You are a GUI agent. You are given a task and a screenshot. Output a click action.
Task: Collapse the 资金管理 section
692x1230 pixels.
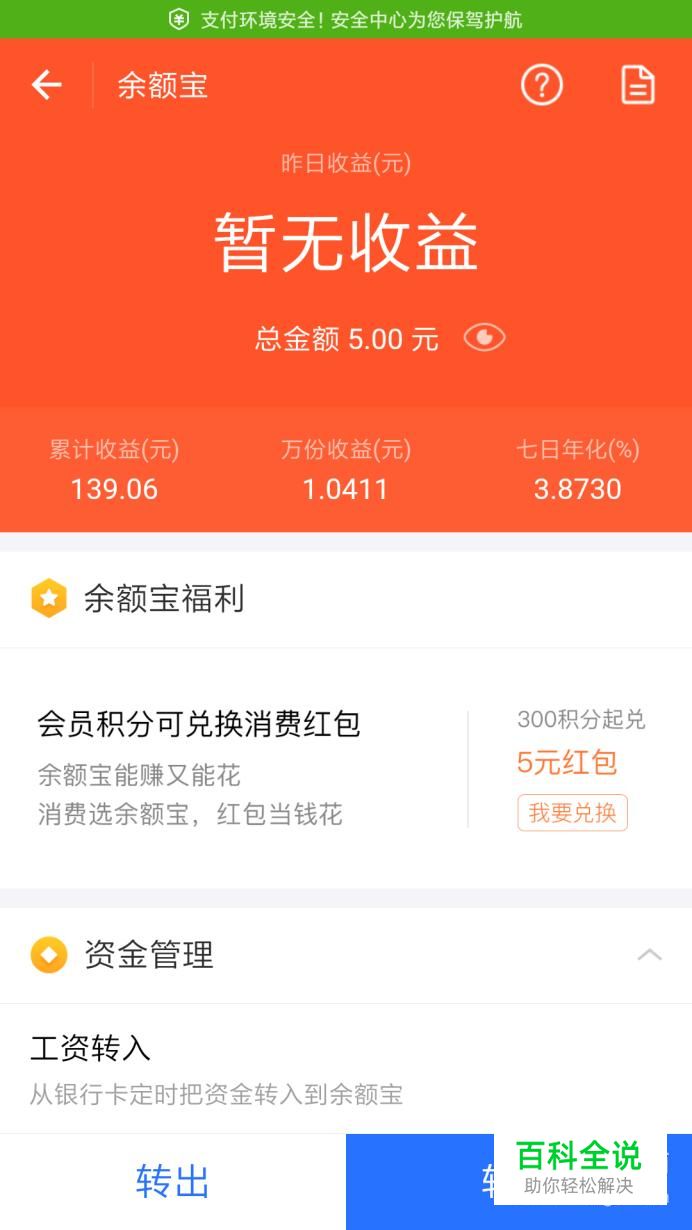coord(650,955)
